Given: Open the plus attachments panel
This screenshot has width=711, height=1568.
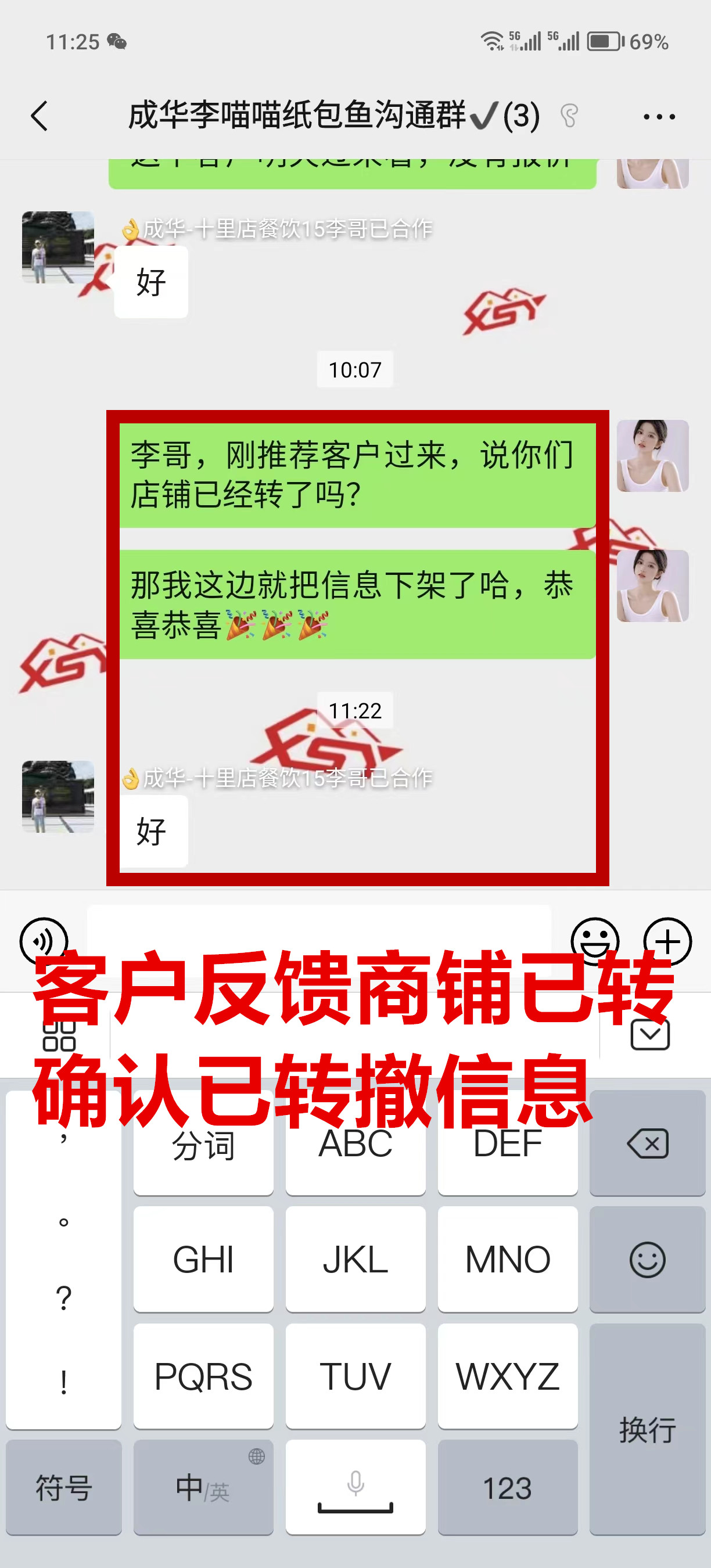Looking at the screenshot, I should pyautogui.click(x=667, y=941).
